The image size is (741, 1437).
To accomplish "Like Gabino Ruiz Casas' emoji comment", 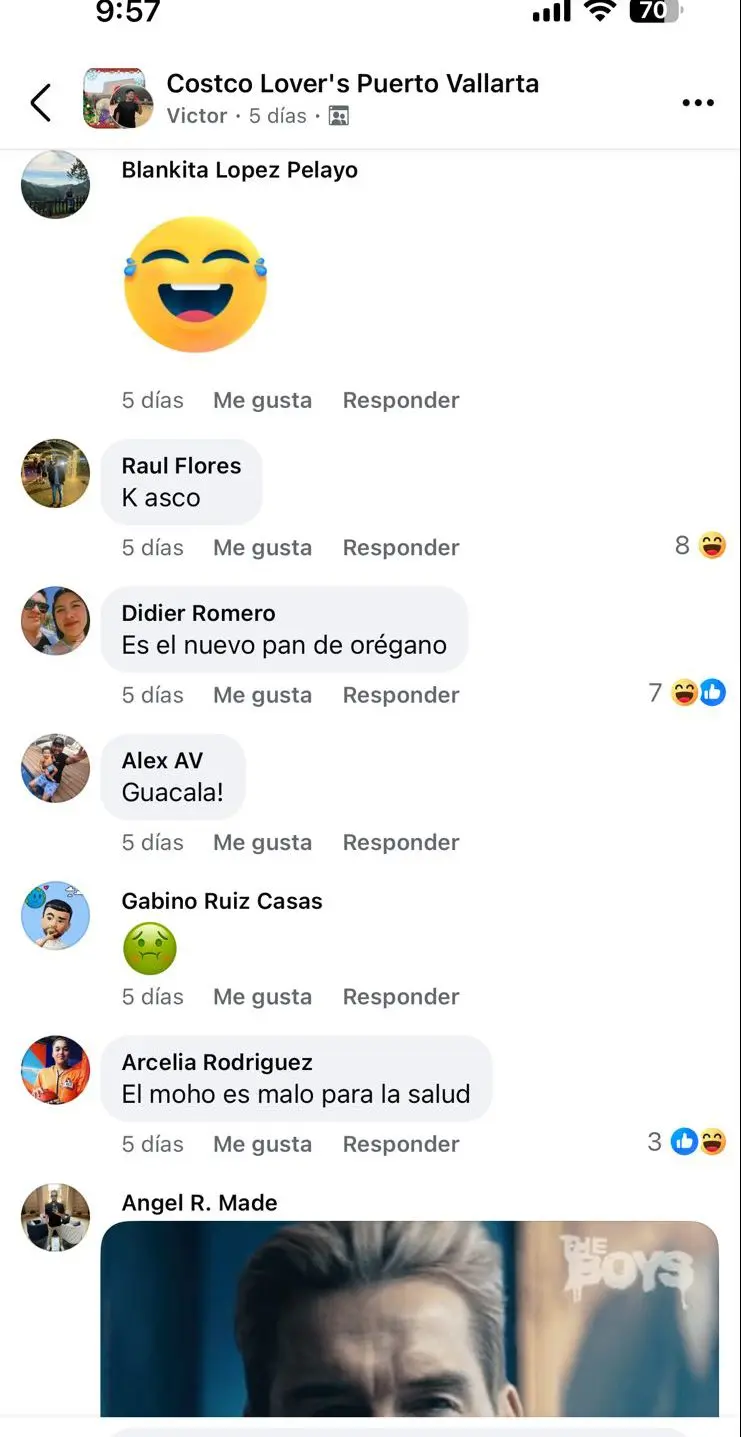I will click(x=262, y=997).
